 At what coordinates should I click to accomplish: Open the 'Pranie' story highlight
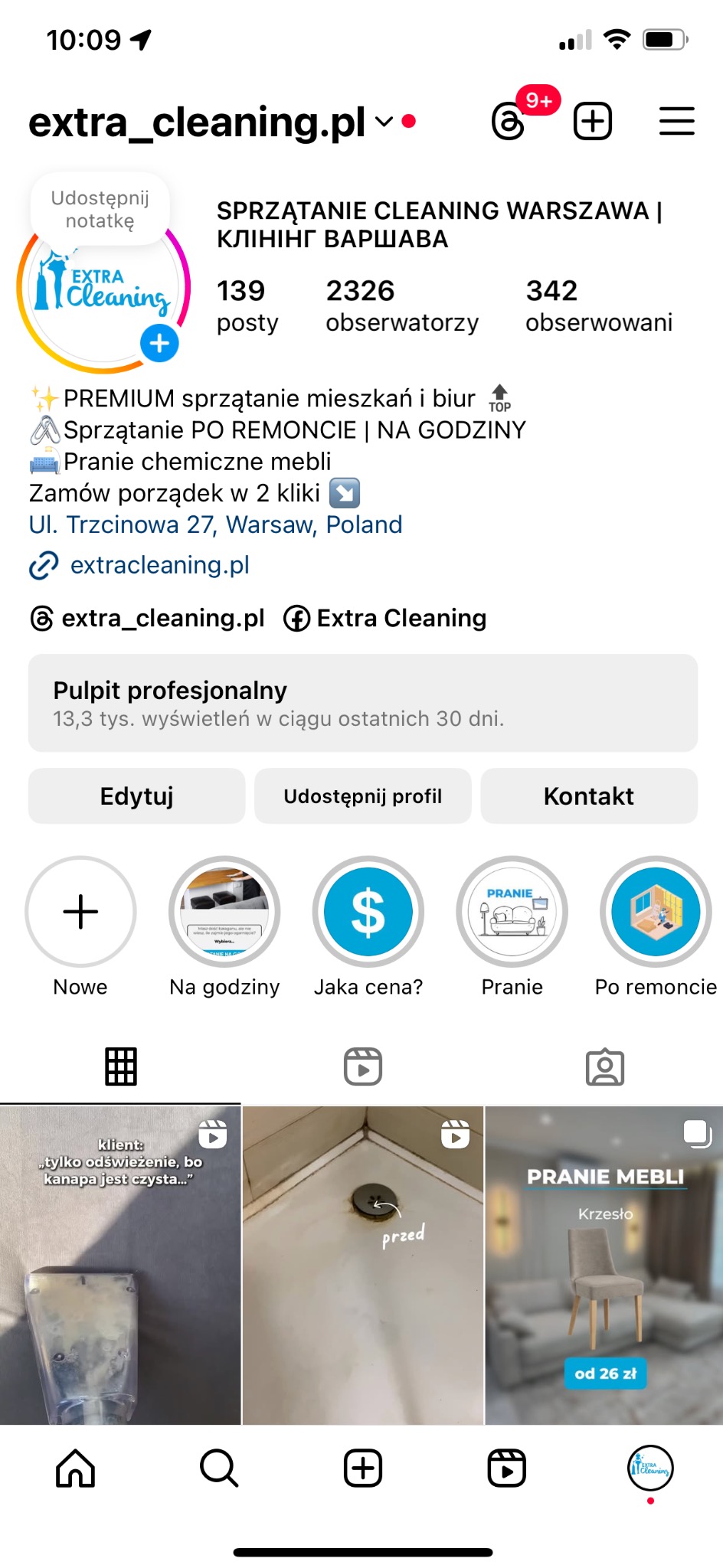[512, 912]
